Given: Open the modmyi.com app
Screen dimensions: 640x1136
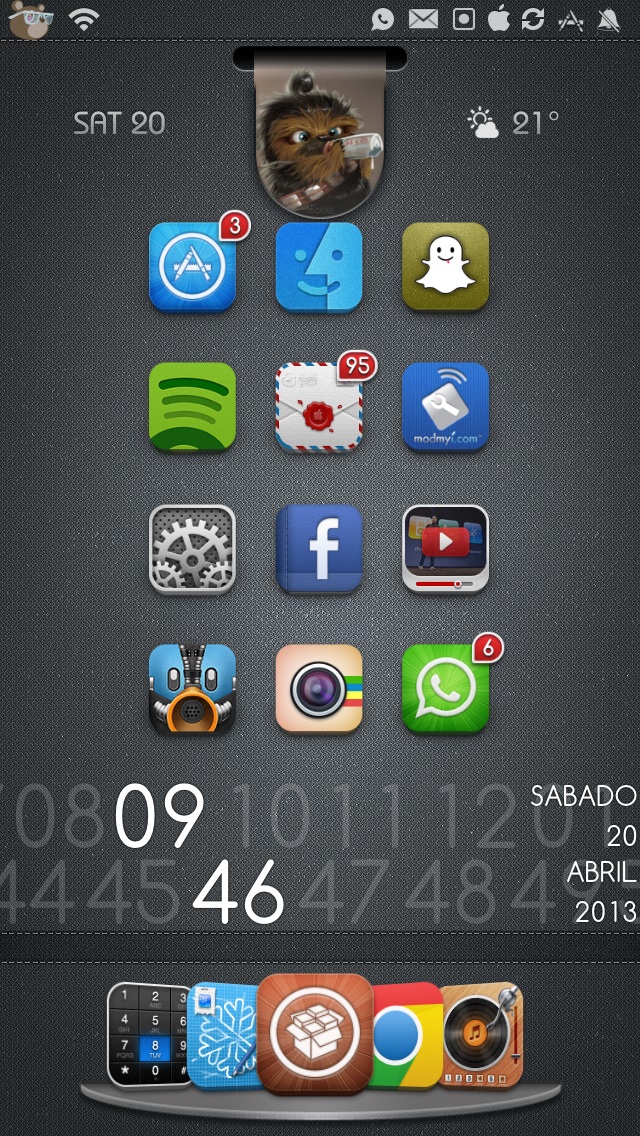Looking at the screenshot, I should [446, 406].
